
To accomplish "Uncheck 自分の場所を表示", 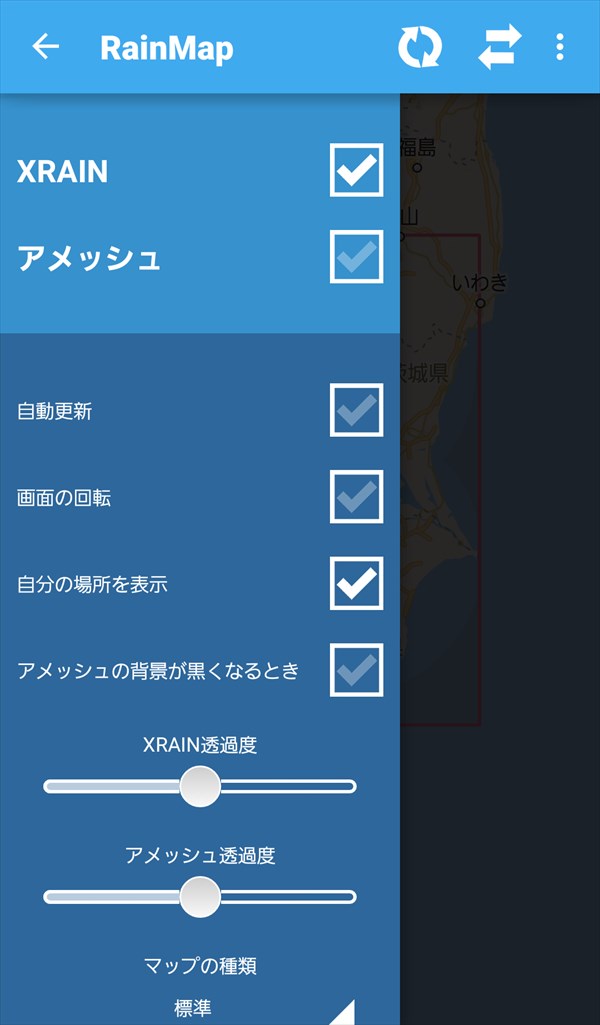I will coord(356,583).
